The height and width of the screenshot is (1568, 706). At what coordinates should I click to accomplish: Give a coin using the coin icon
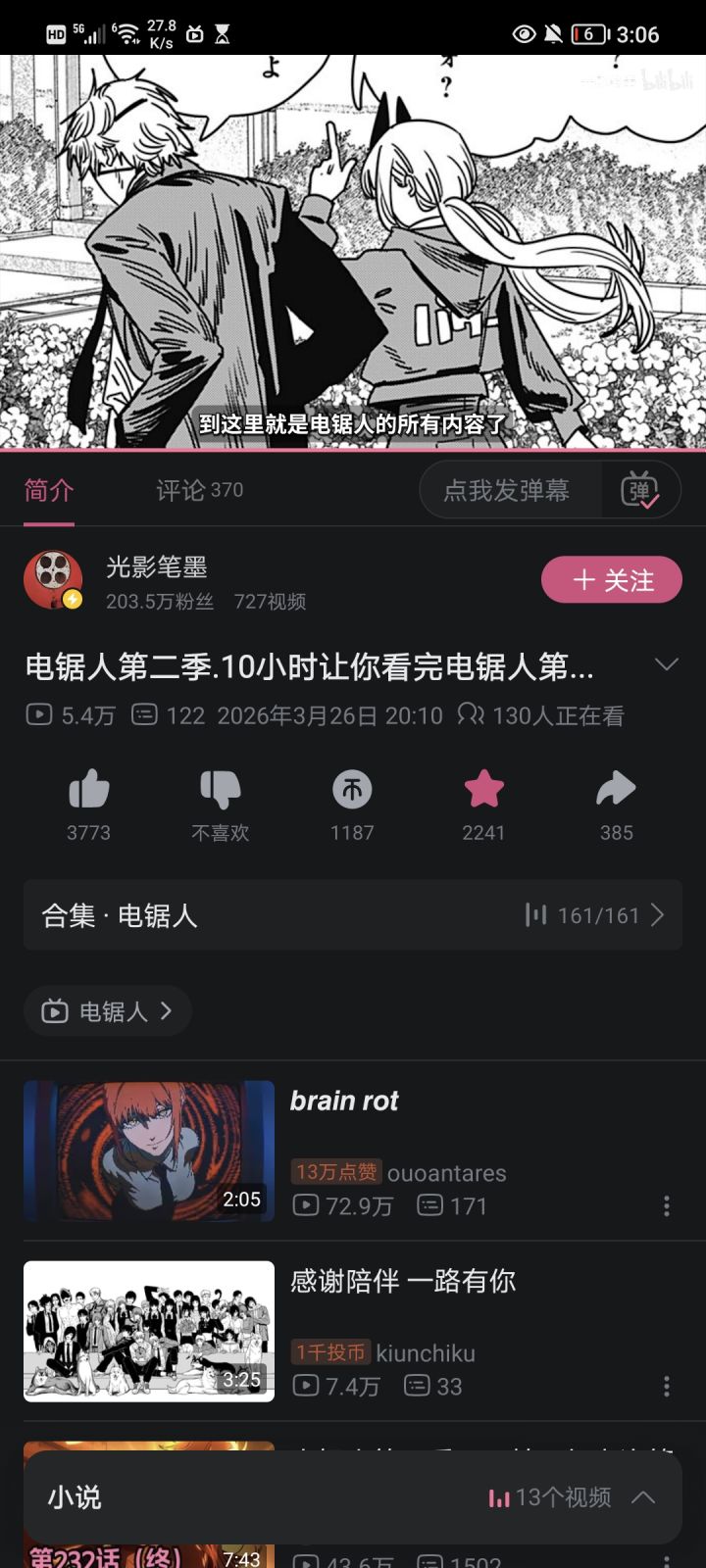(351, 789)
